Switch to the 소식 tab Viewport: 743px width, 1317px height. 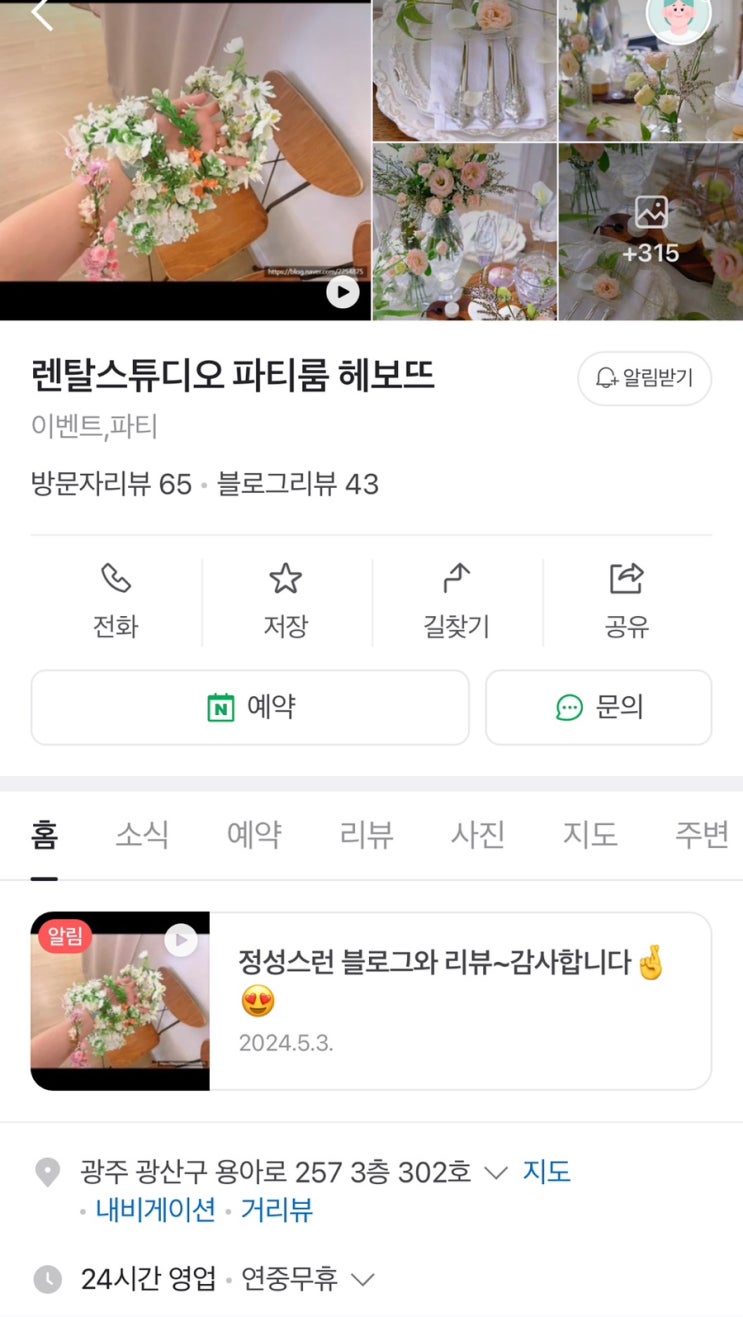(142, 834)
